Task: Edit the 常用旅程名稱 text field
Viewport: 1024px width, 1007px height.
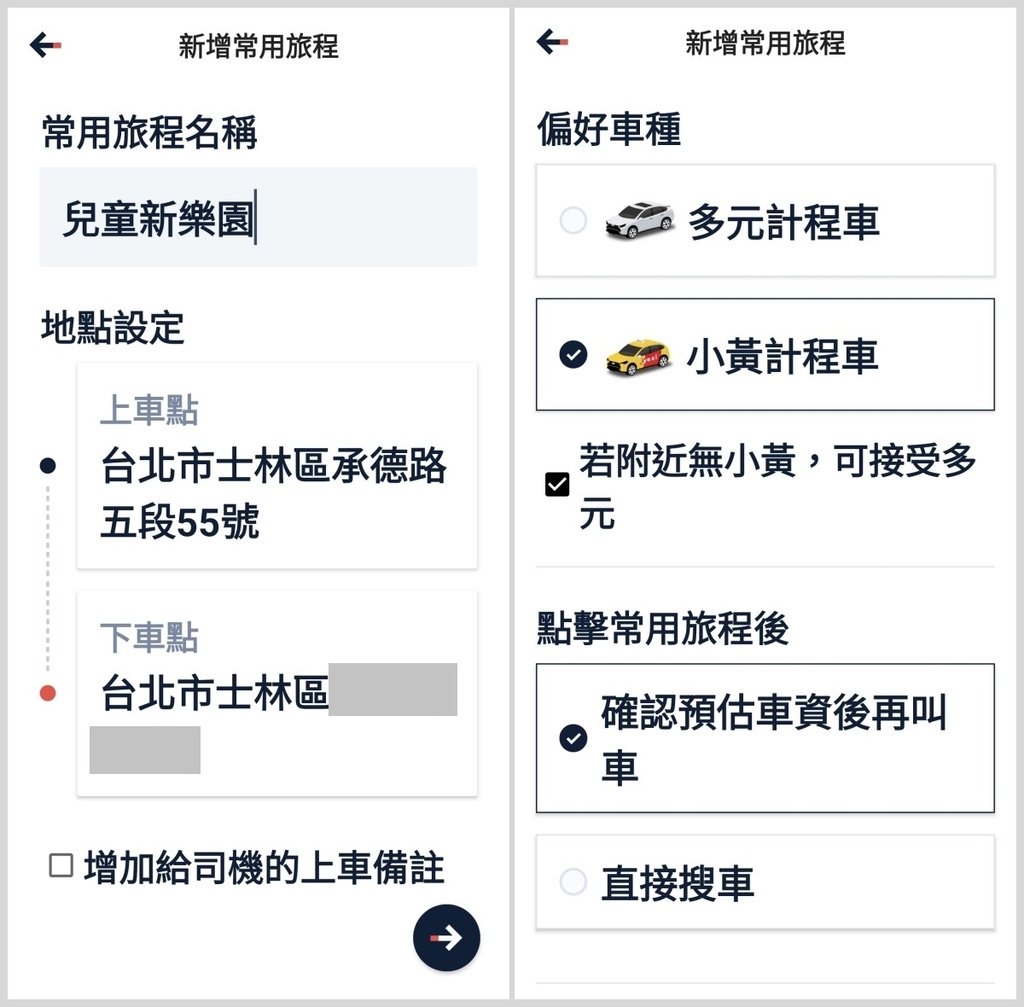Action: tap(258, 218)
